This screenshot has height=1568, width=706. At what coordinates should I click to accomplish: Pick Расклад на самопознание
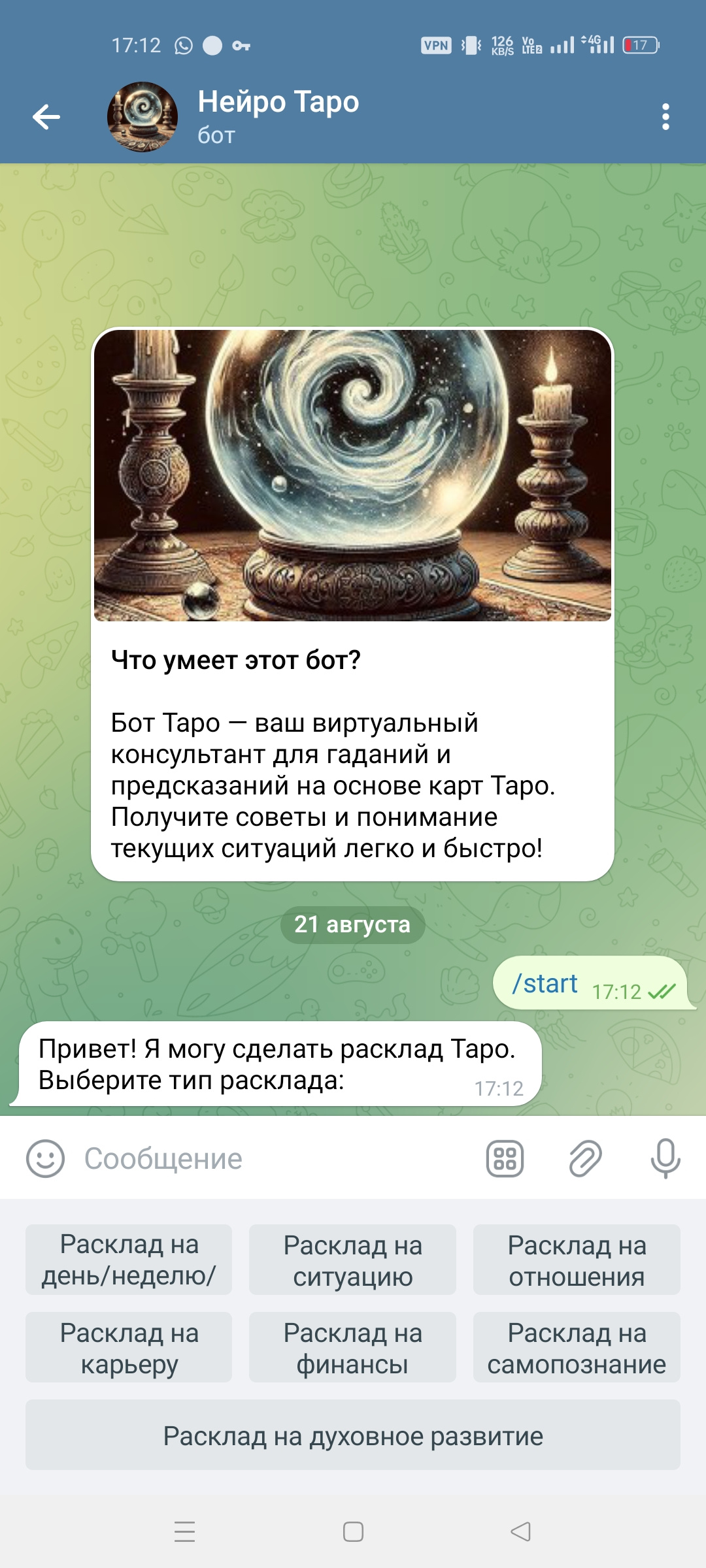point(577,1347)
